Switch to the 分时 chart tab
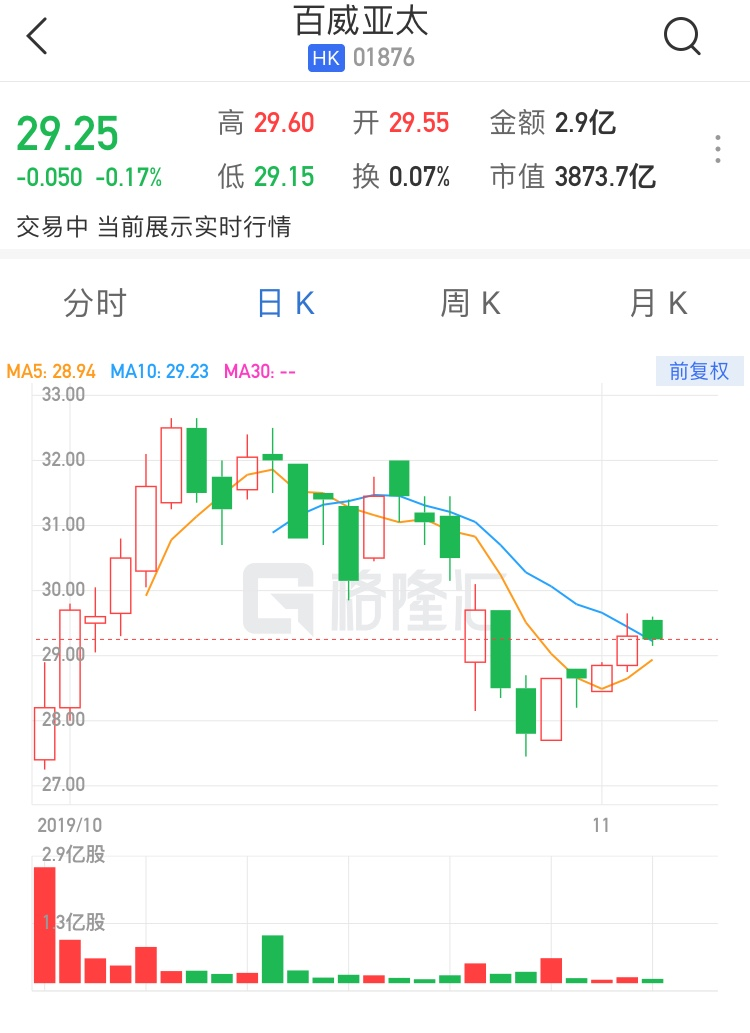This screenshot has height=1033, width=750. [x=95, y=303]
